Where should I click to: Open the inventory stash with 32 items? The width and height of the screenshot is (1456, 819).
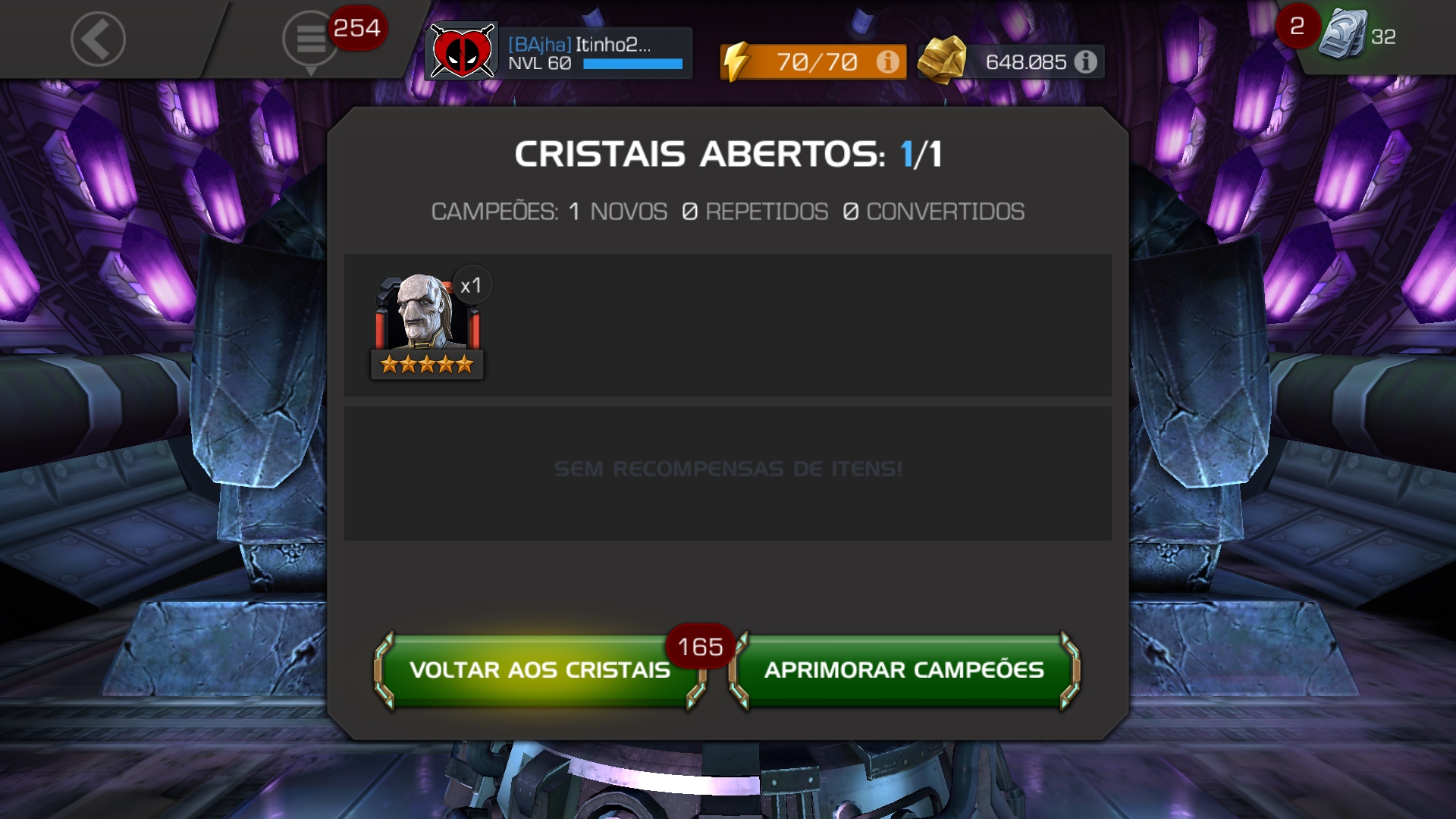1345,35
